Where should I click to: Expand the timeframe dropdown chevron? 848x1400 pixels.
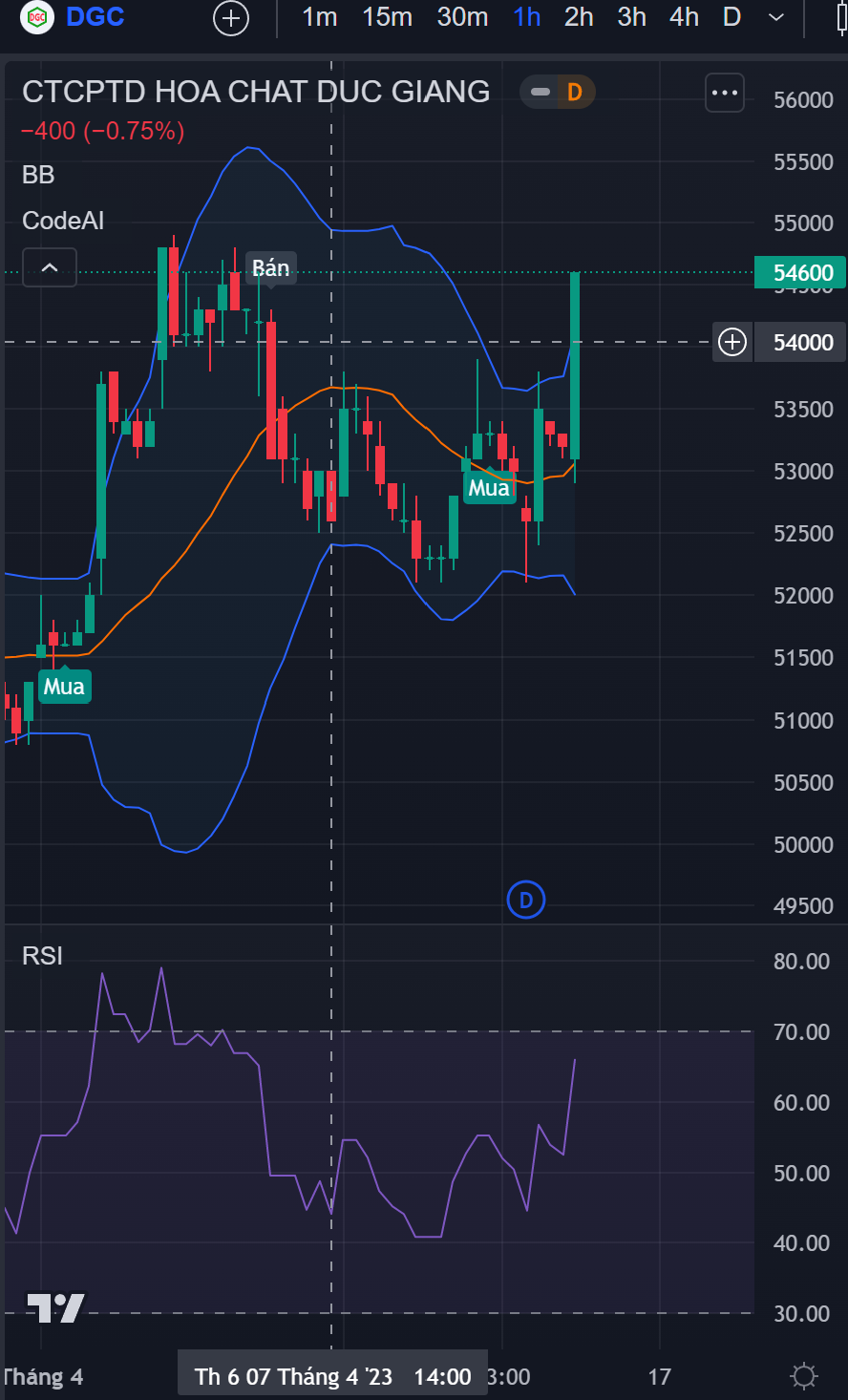coord(776,17)
